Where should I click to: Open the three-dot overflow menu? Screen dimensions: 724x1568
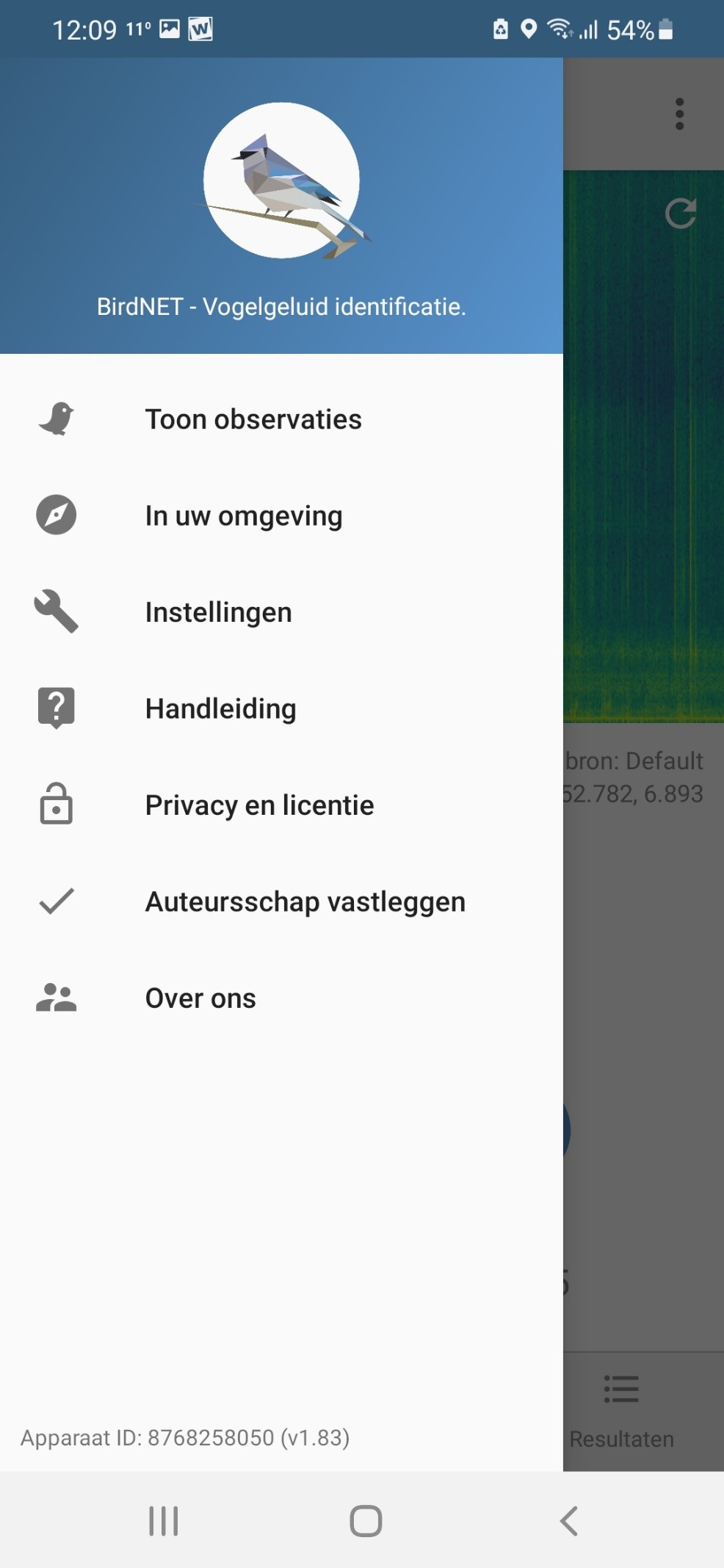point(679,114)
